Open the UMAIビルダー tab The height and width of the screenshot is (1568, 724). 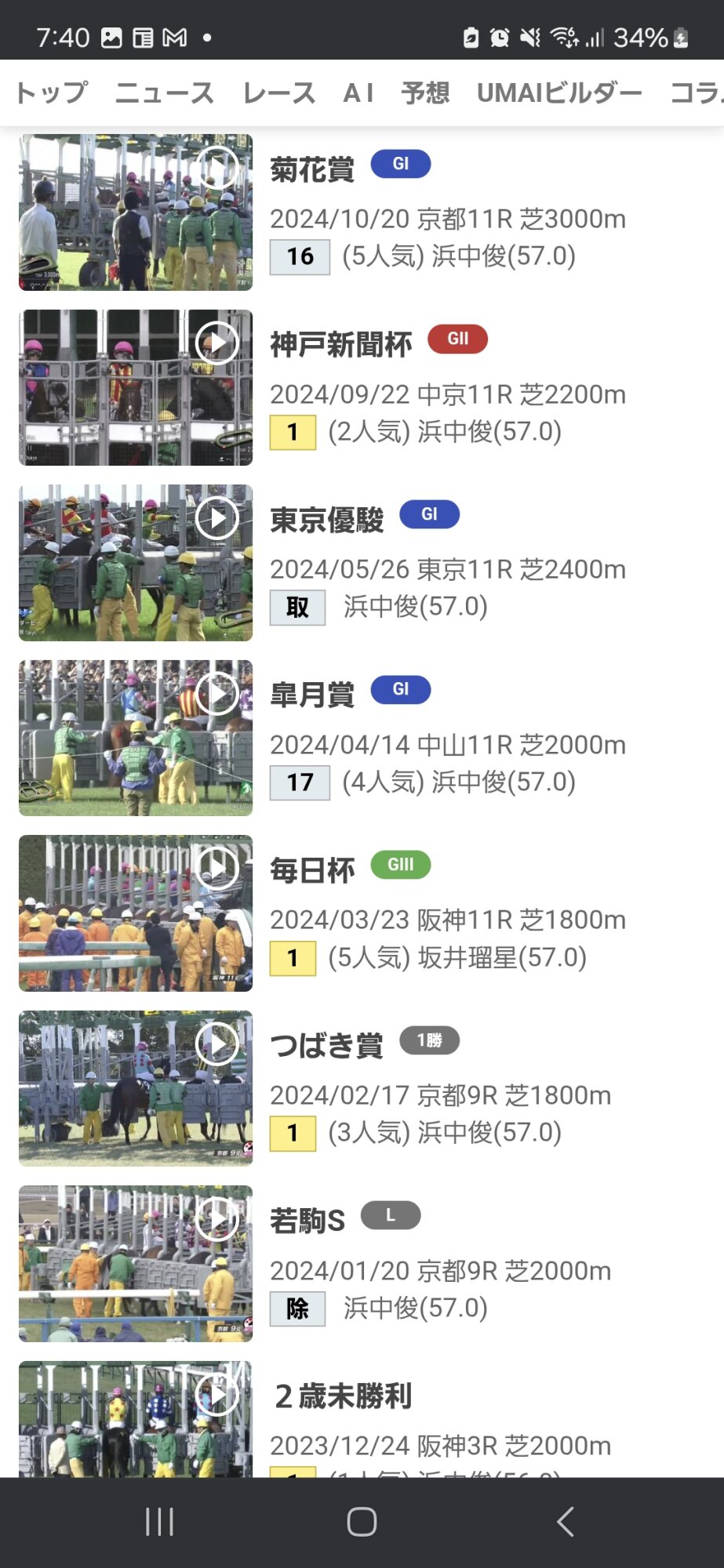[x=559, y=93]
